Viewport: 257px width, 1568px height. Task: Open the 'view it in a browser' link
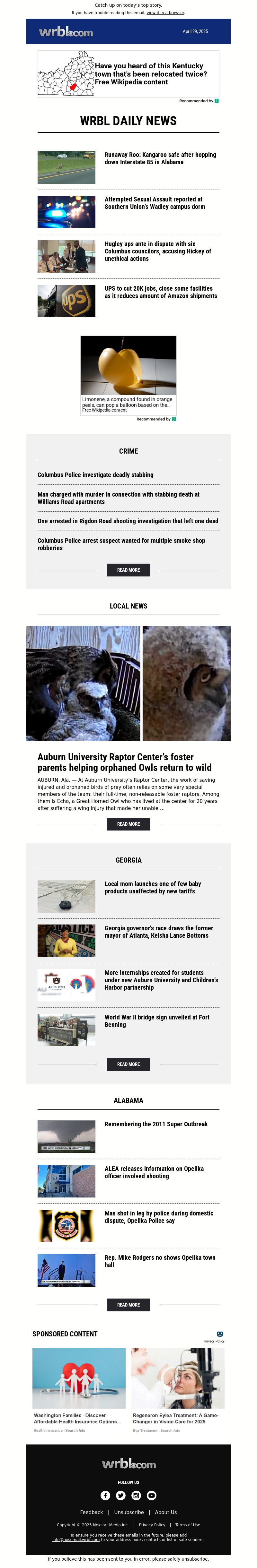[165, 13]
